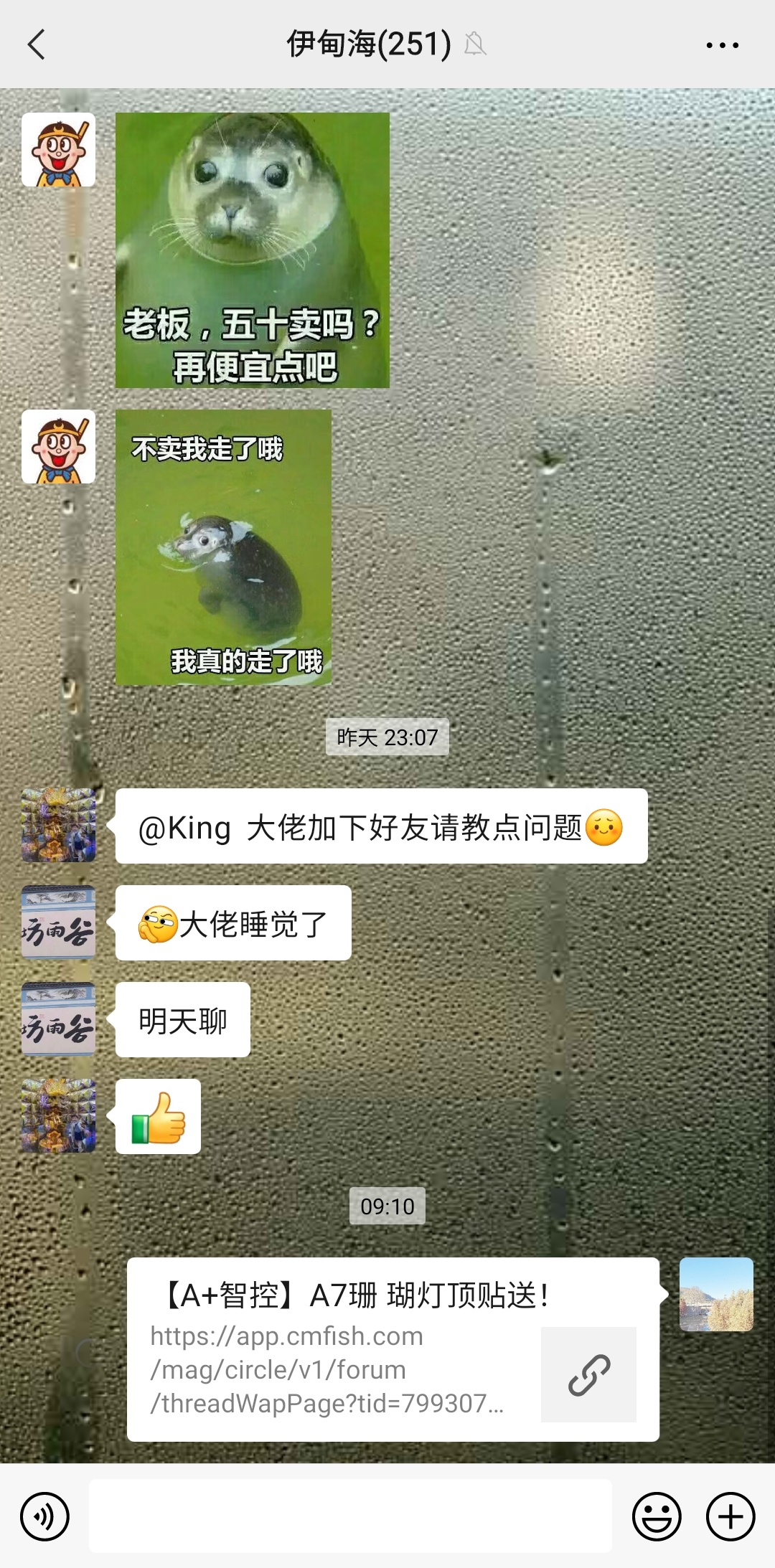Image resolution: width=775 pixels, height=1568 pixels.
Task: Focus the message text field
Action: click(x=350, y=1515)
